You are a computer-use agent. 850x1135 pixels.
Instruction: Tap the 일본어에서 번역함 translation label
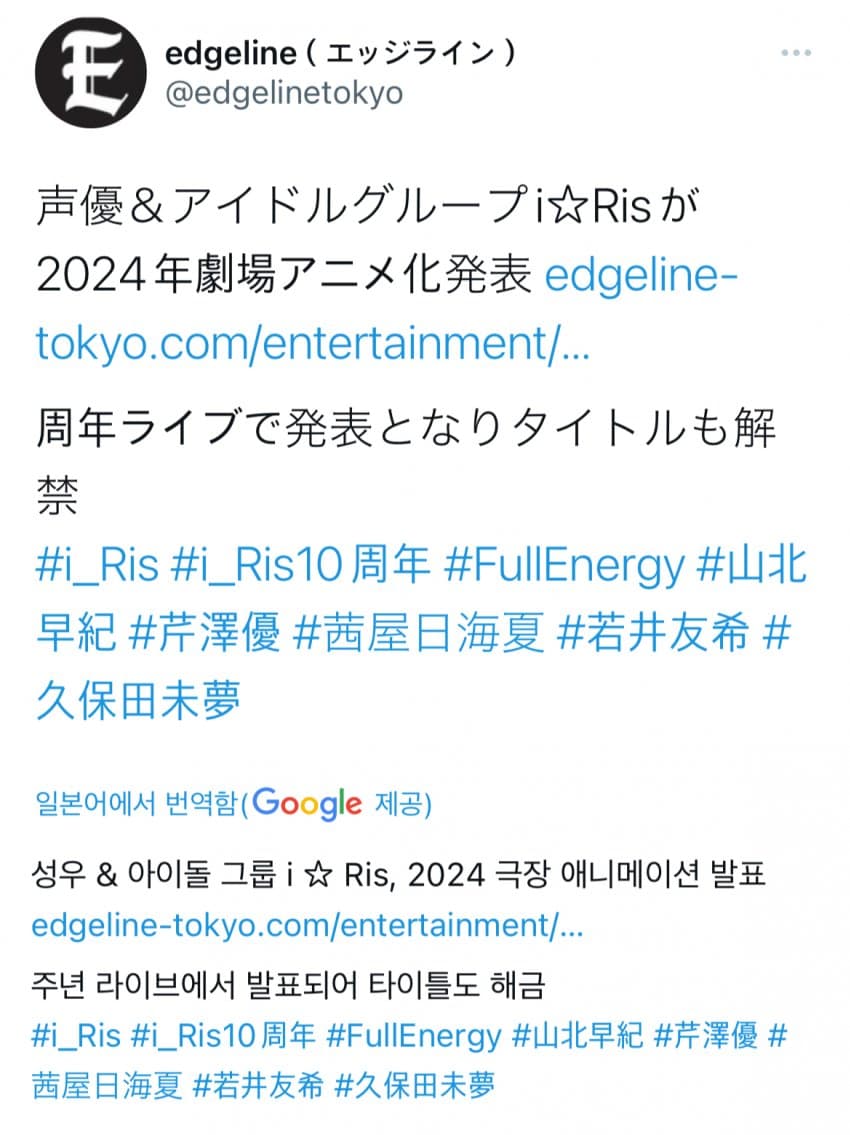138,803
